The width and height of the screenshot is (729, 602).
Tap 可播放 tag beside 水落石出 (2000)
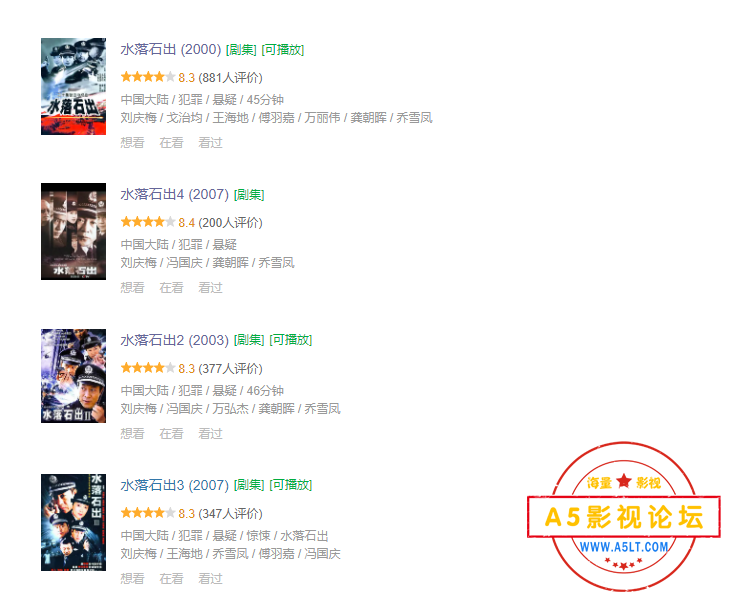[x=283, y=49]
